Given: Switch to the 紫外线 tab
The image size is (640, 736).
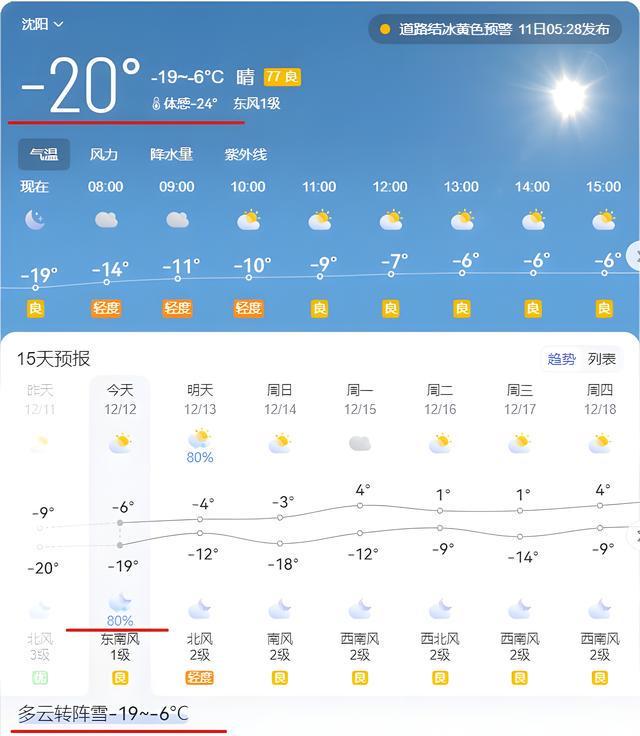Looking at the screenshot, I should point(245,155).
